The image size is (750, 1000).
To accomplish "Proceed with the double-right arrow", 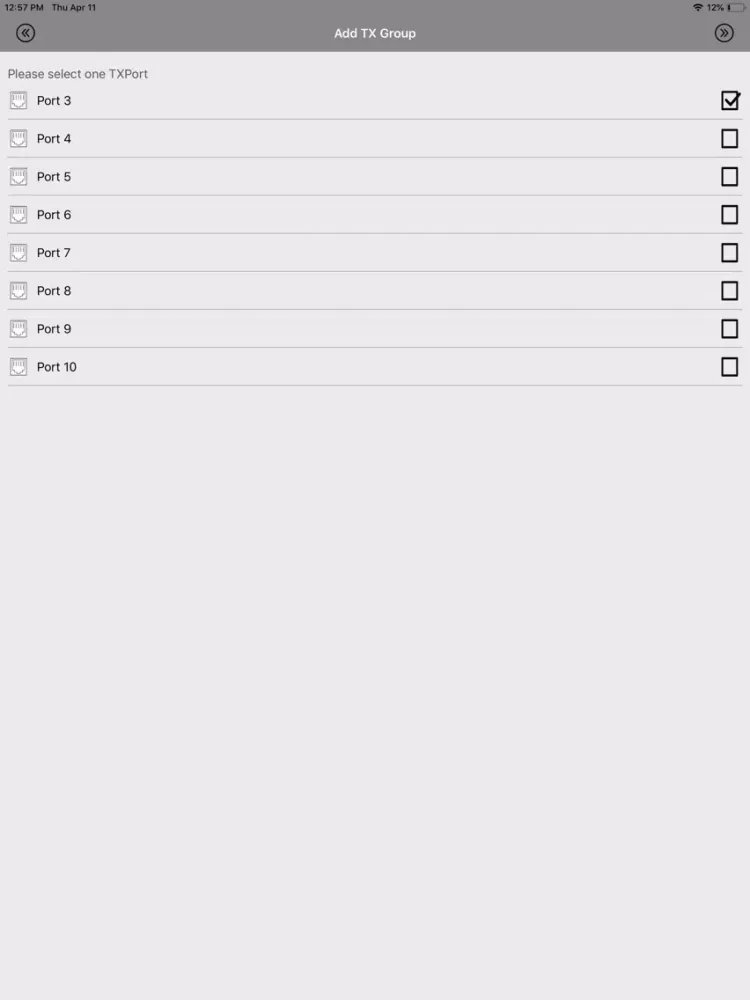I will pos(724,33).
